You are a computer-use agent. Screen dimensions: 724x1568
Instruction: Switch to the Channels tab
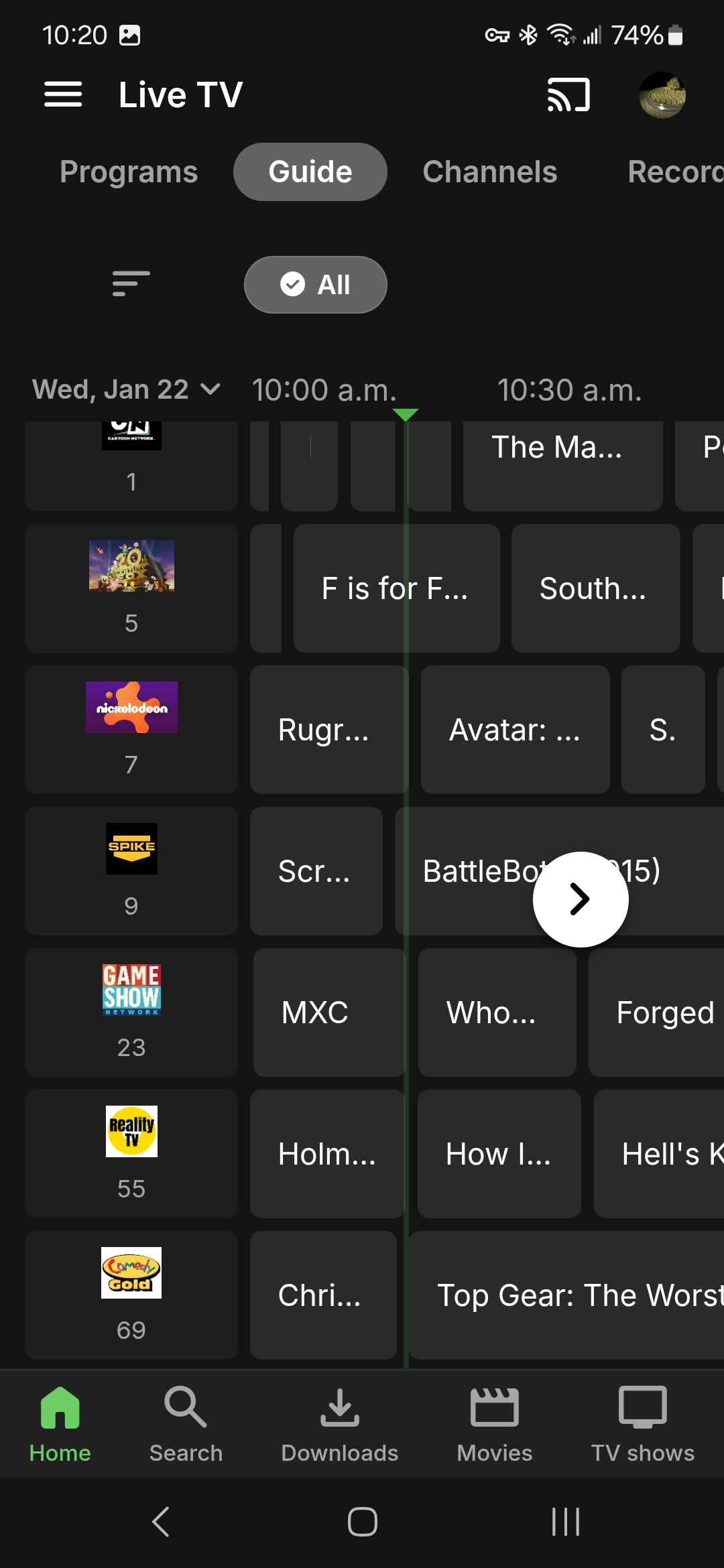(x=489, y=172)
